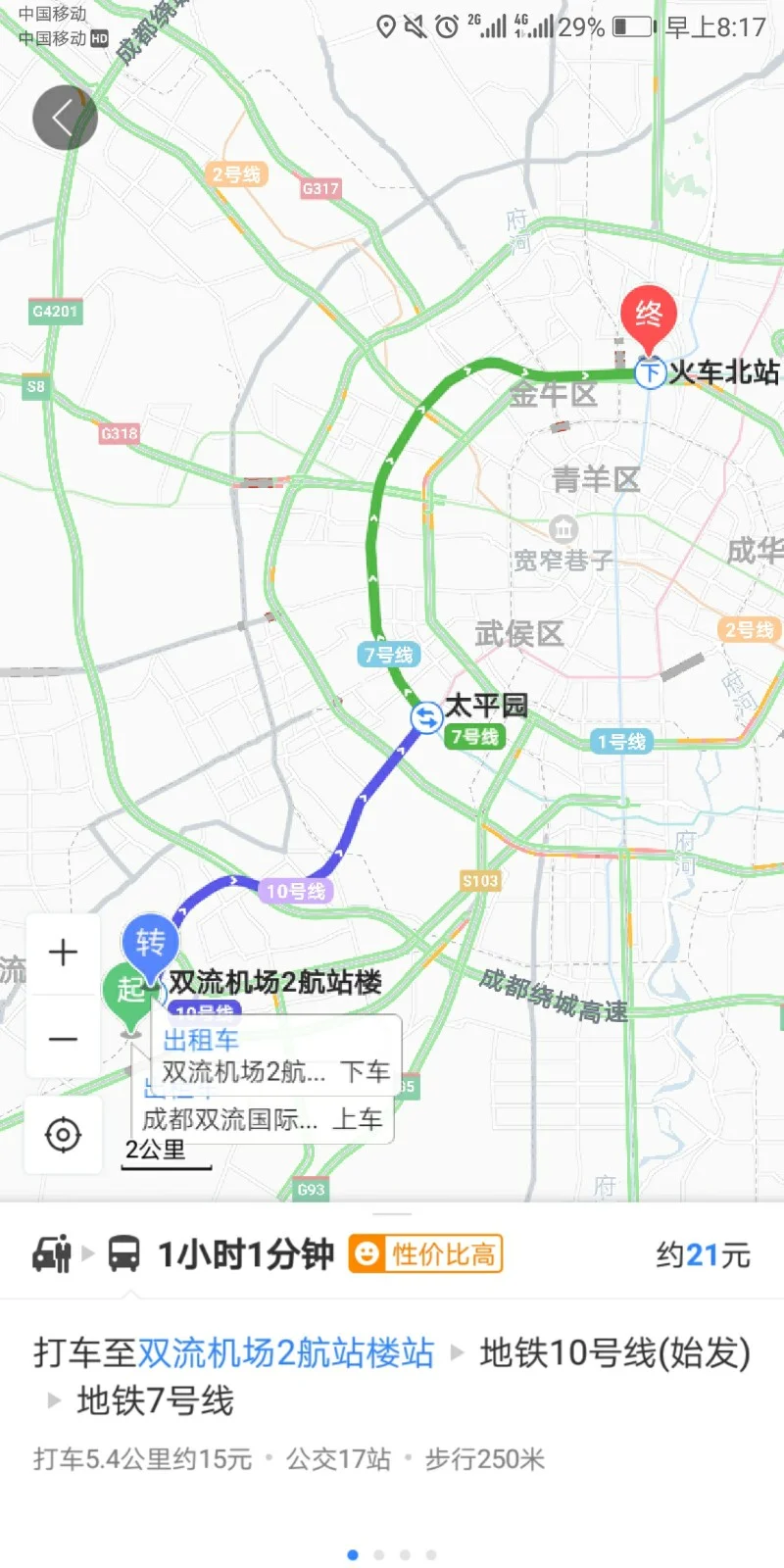This screenshot has width=784, height=1568.
Task: Tap the locate-me compass icon
Action: coord(63,1134)
